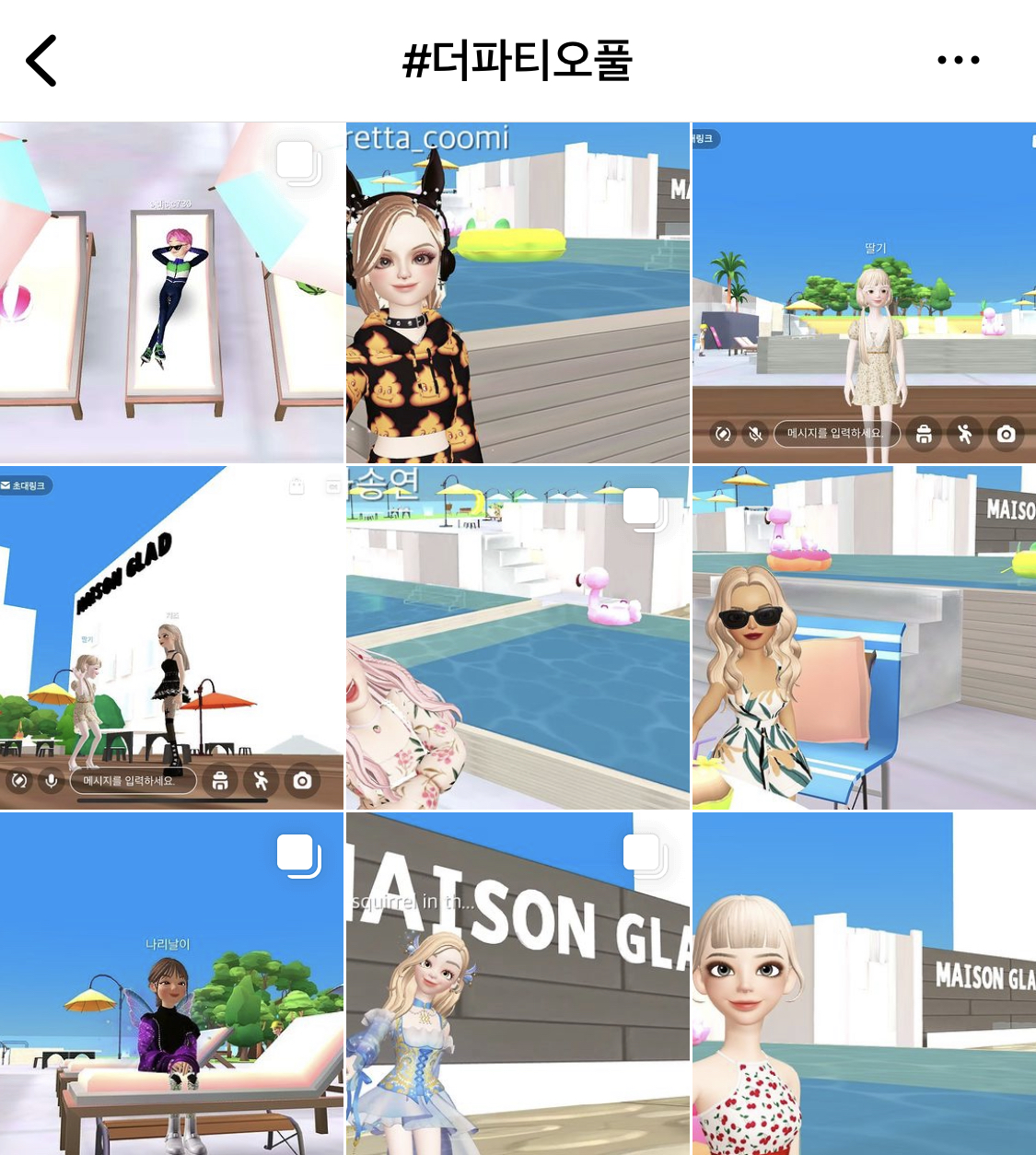Open the retta_coomi post with cat-ear headphones

[x=518, y=293]
